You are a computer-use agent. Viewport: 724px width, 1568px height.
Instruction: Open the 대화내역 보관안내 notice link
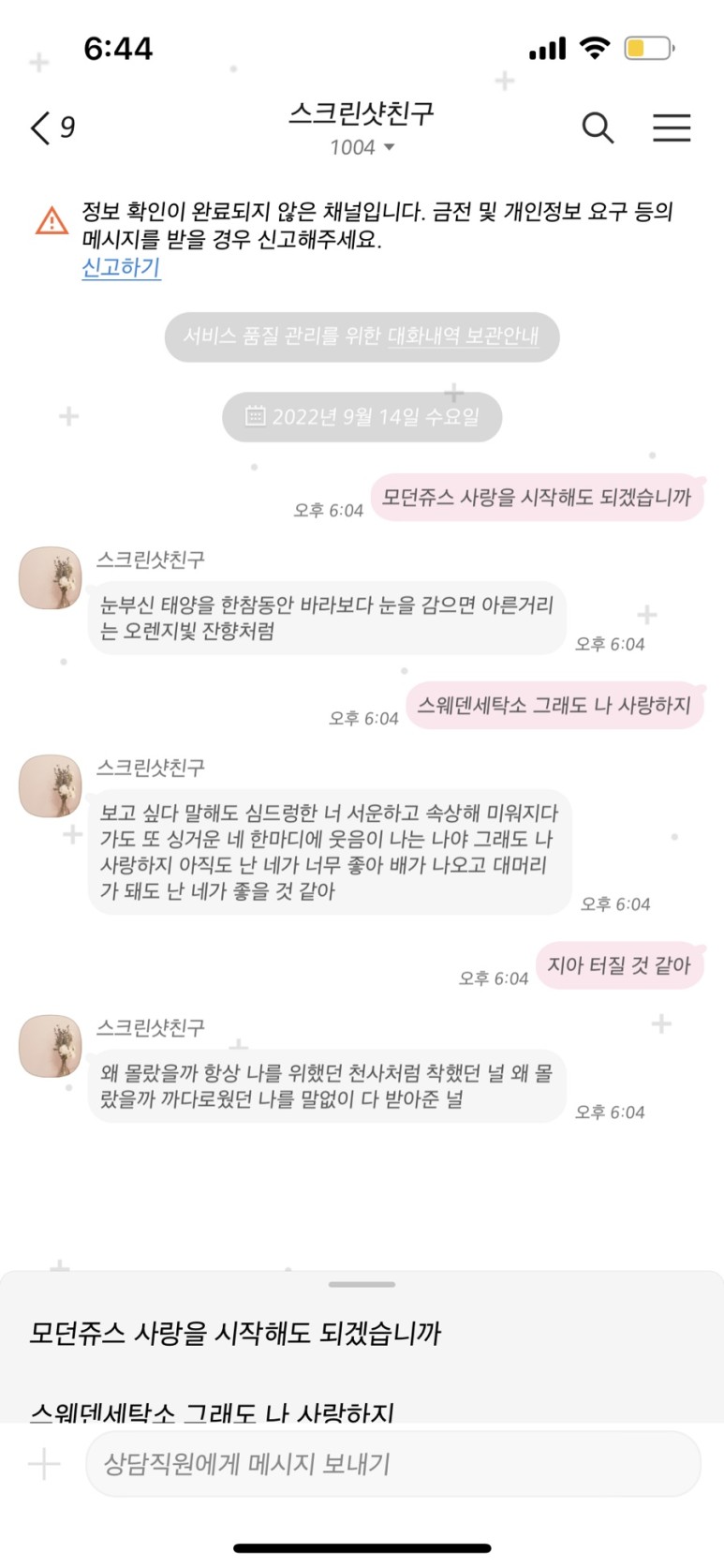[x=464, y=336]
